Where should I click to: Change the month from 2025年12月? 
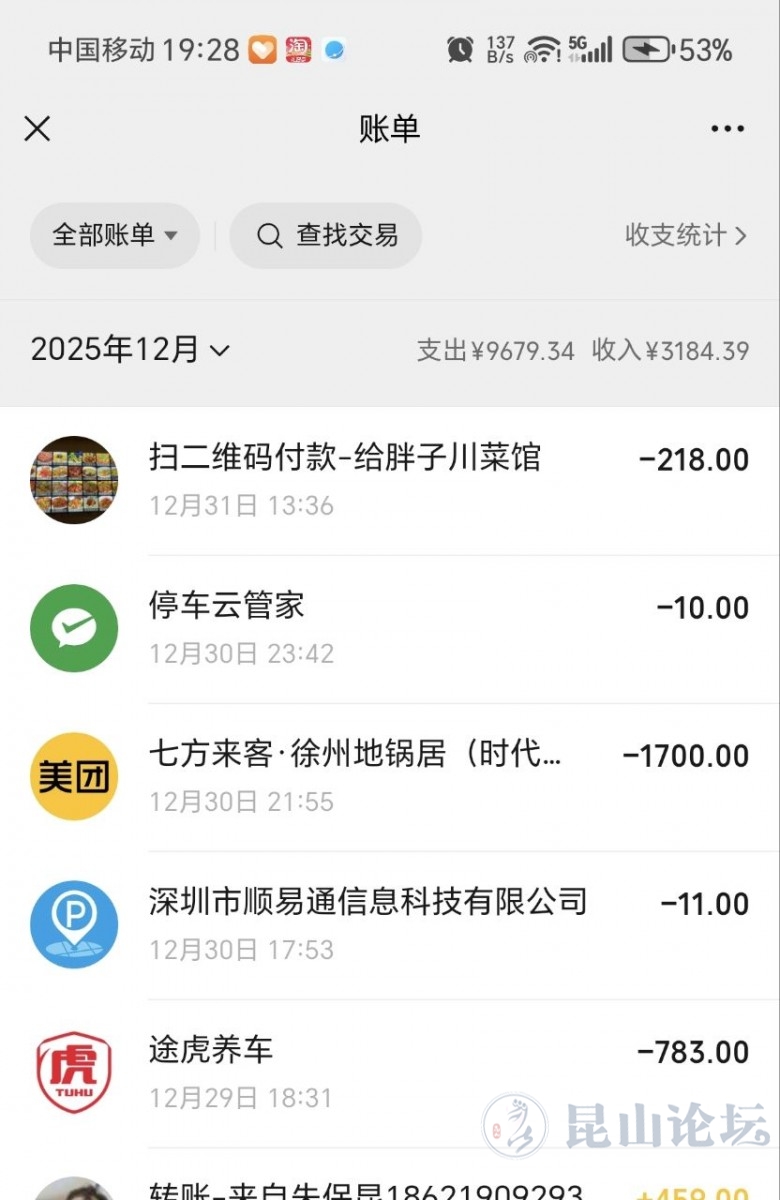(x=130, y=350)
